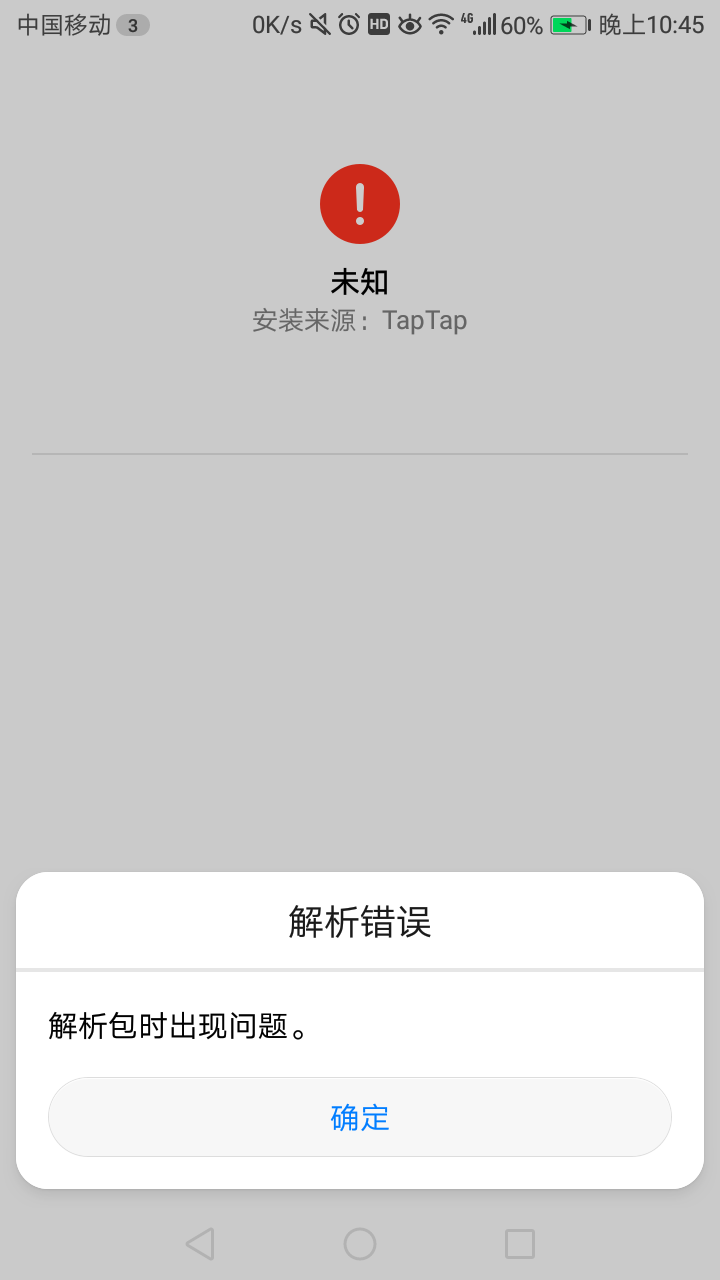Click the 未知 app name label
720x1280 pixels.
360,282
